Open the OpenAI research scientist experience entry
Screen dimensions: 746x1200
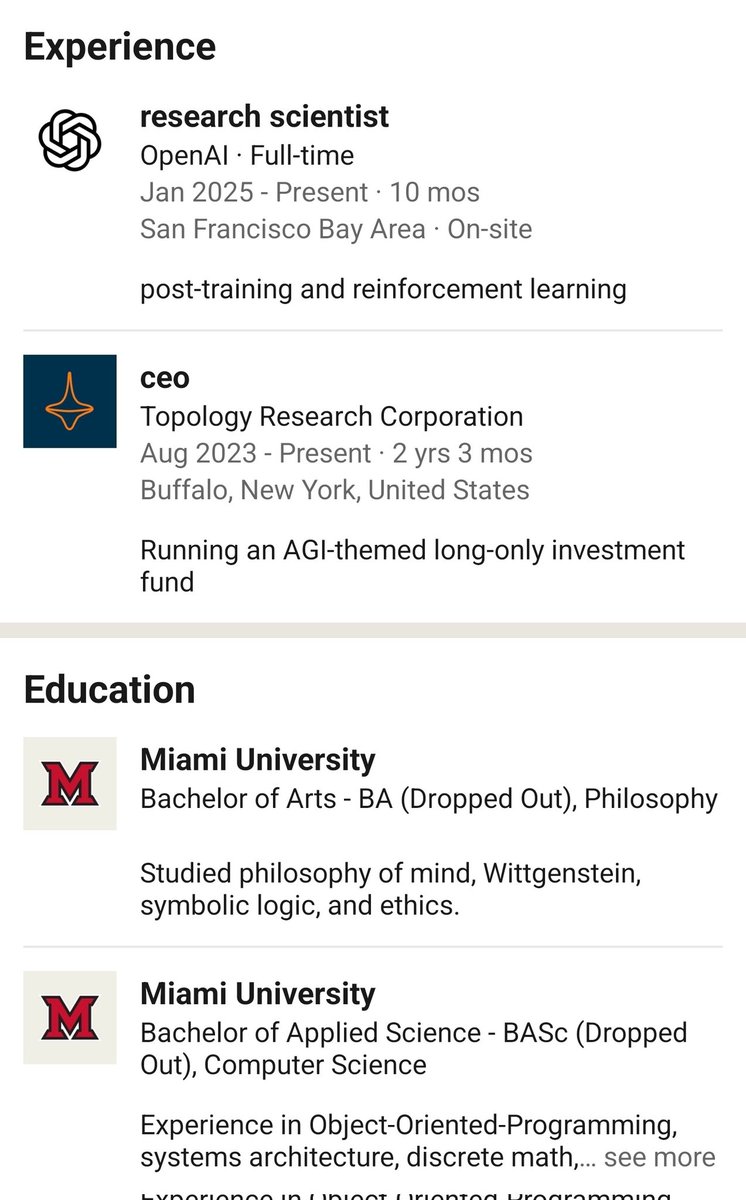pos(264,117)
